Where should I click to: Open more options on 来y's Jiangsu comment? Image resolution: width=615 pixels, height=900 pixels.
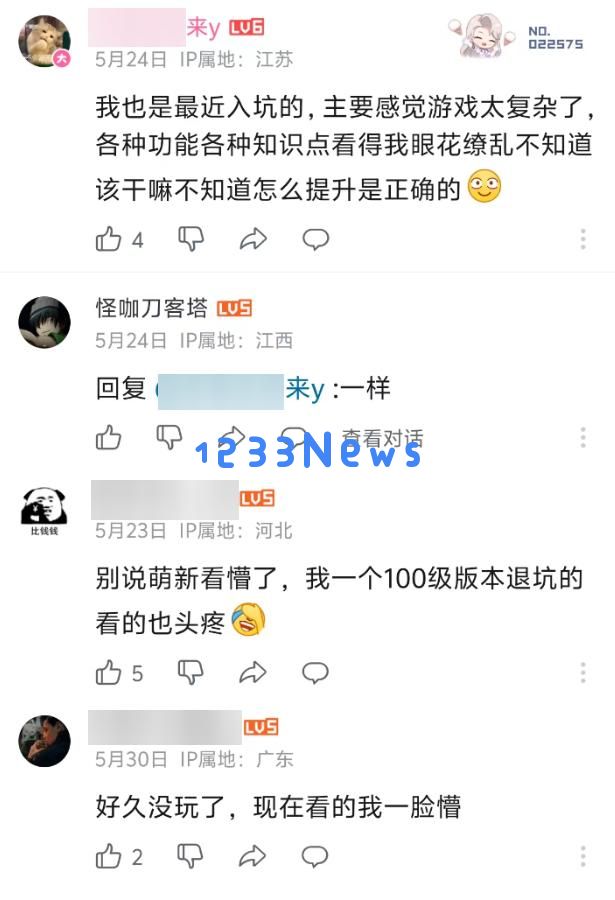[x=583, y=239]
